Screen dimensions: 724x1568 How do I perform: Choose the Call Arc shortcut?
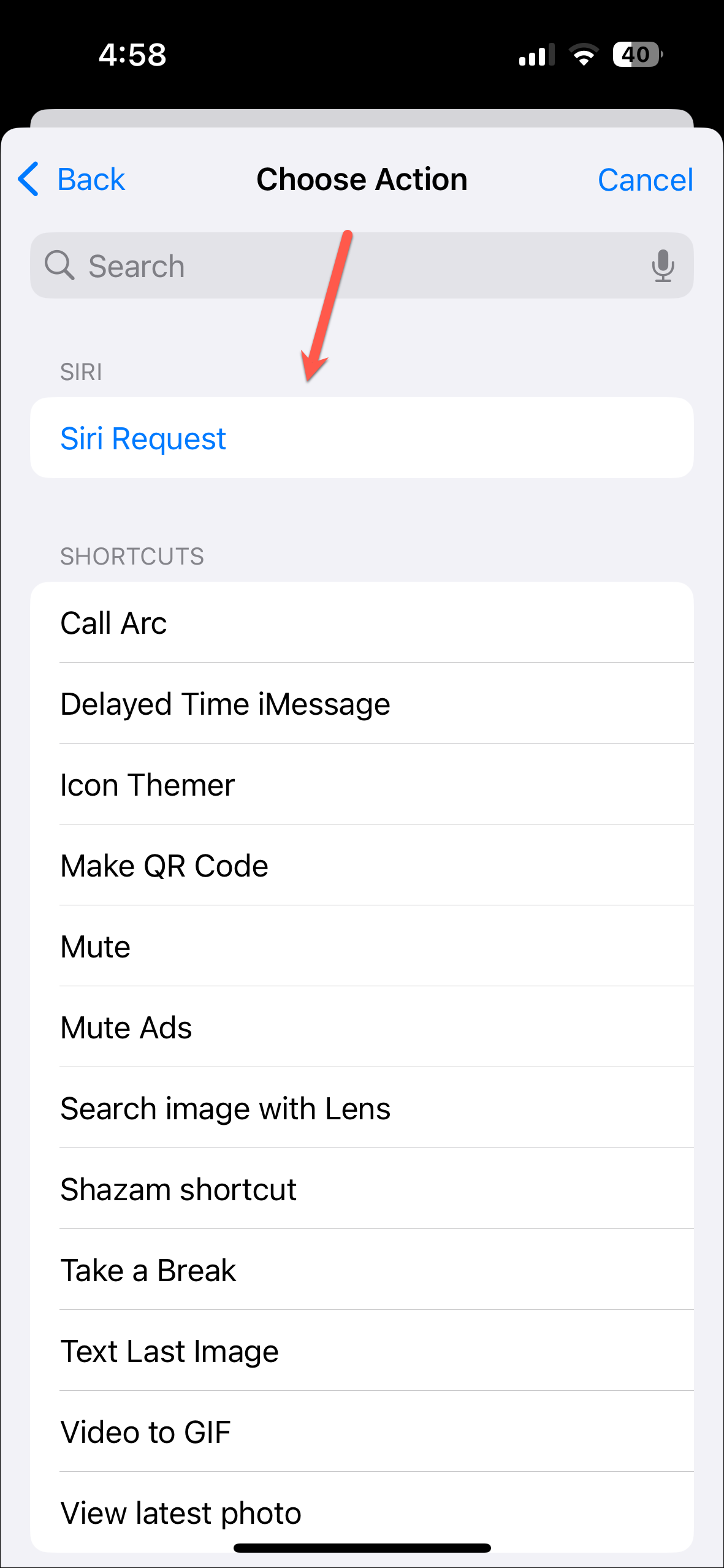(x=362, y=623)
